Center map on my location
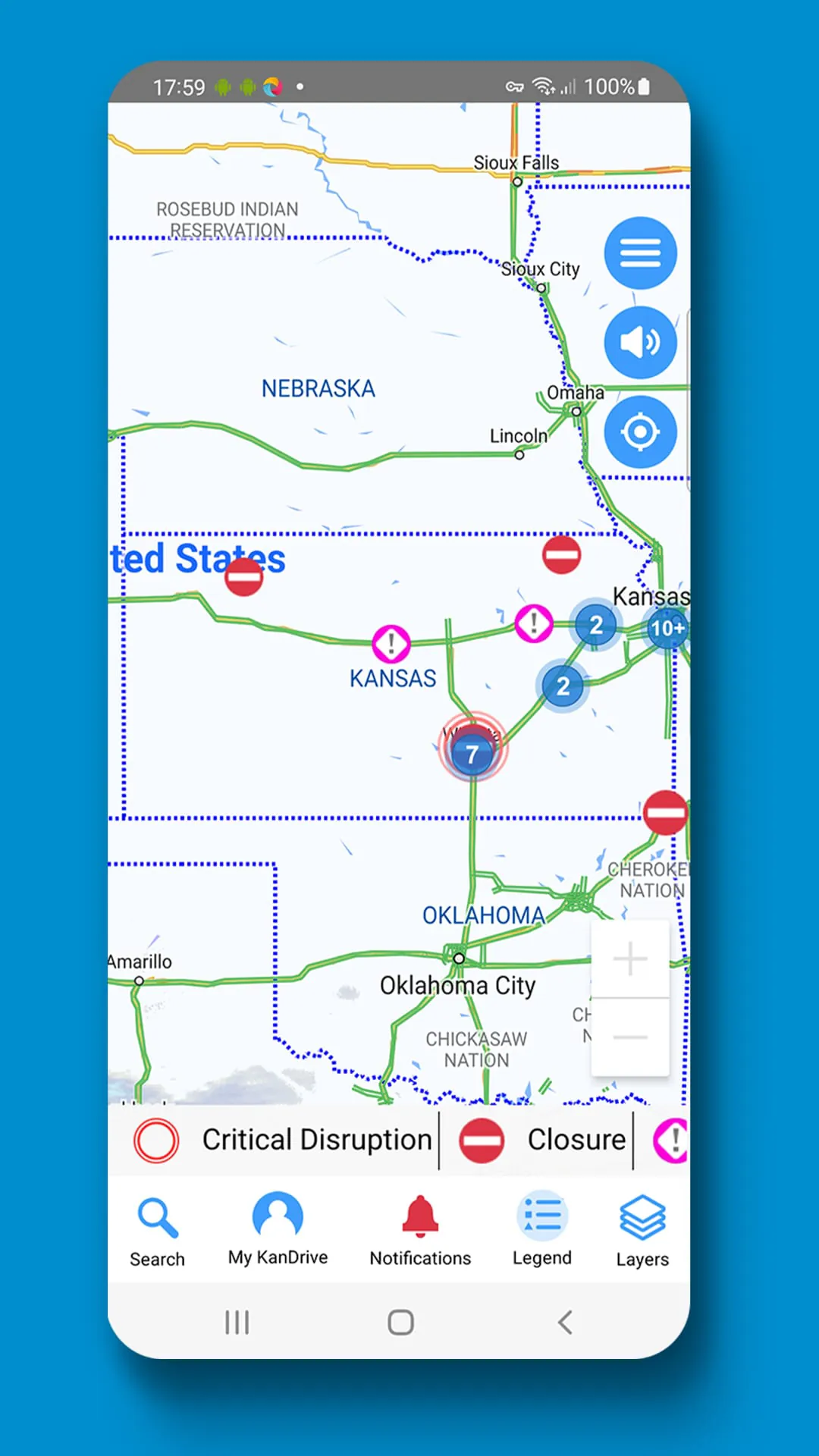The width and height of the screenshot is (819, 1456). [640, 432]
